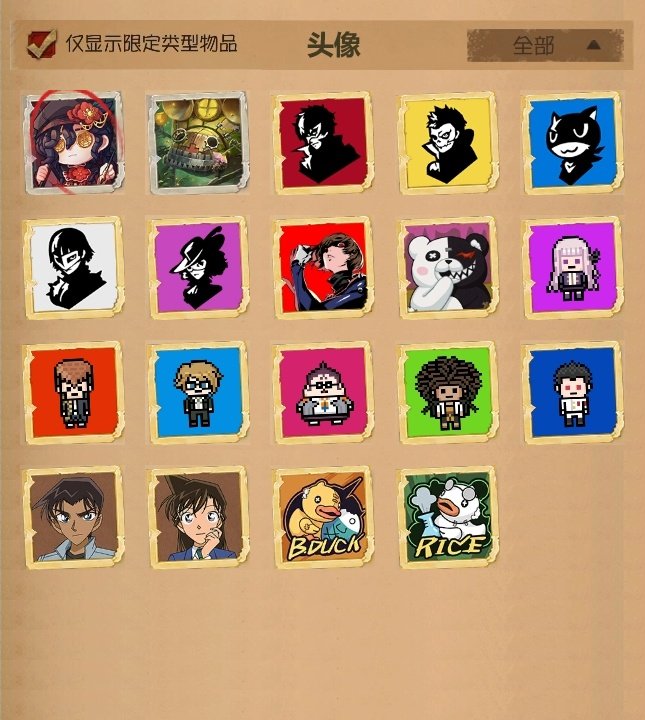Select the pixel character on dark blue
Image resolution: width=645 pixels, height=720 pixels.
click(x=573, y=393)
